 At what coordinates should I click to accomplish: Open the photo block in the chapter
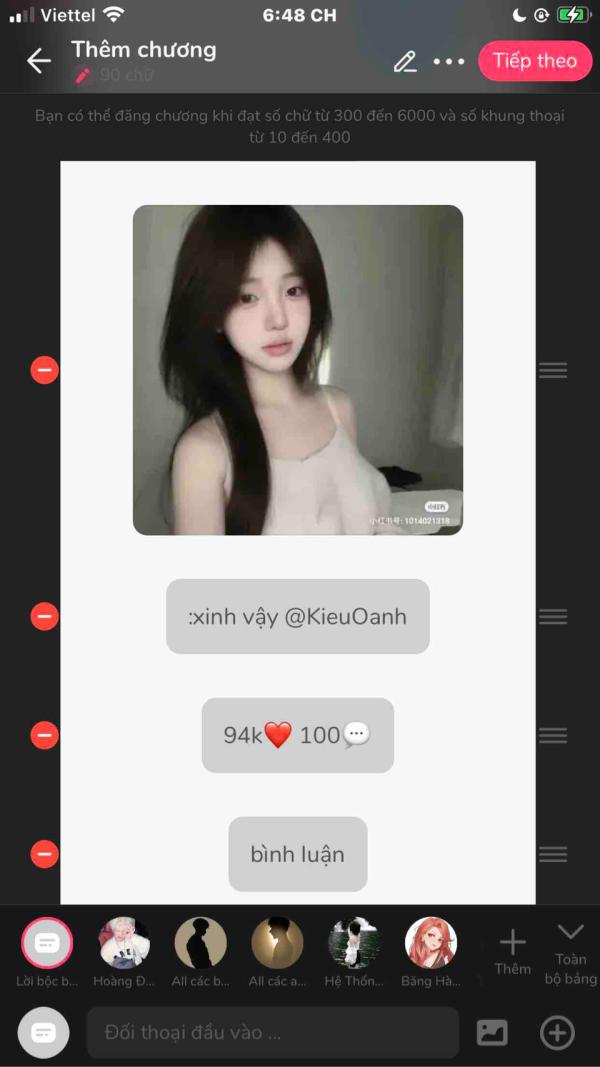coord(297,370)
